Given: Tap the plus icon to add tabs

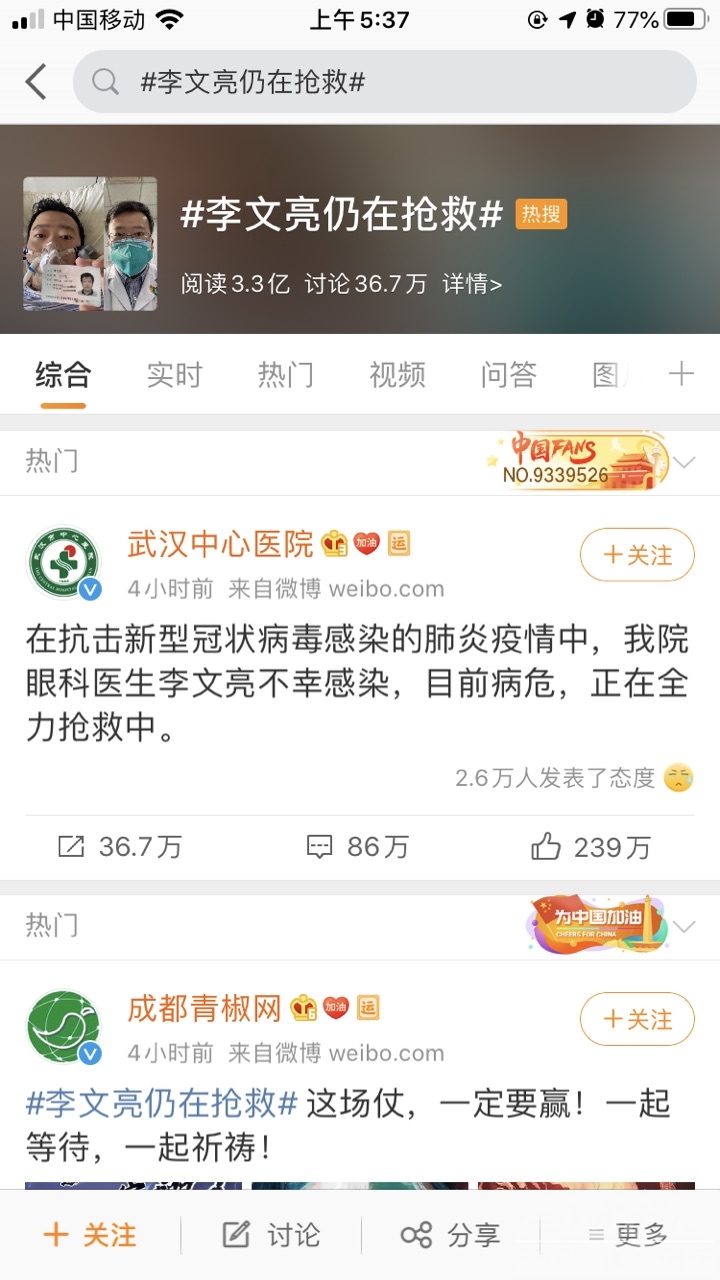Looking at the screenshot, I should click(681, 375).
